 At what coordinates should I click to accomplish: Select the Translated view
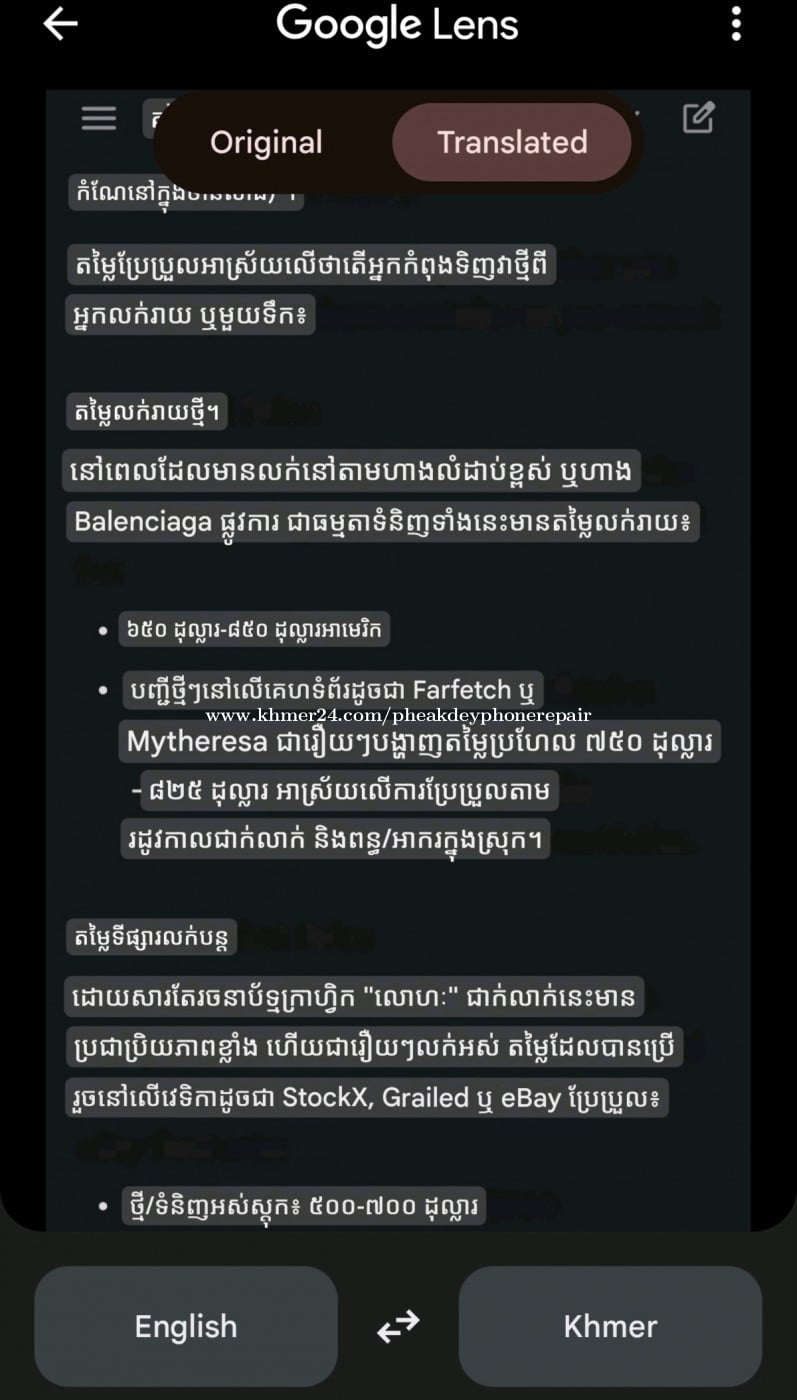pos(511,143)
